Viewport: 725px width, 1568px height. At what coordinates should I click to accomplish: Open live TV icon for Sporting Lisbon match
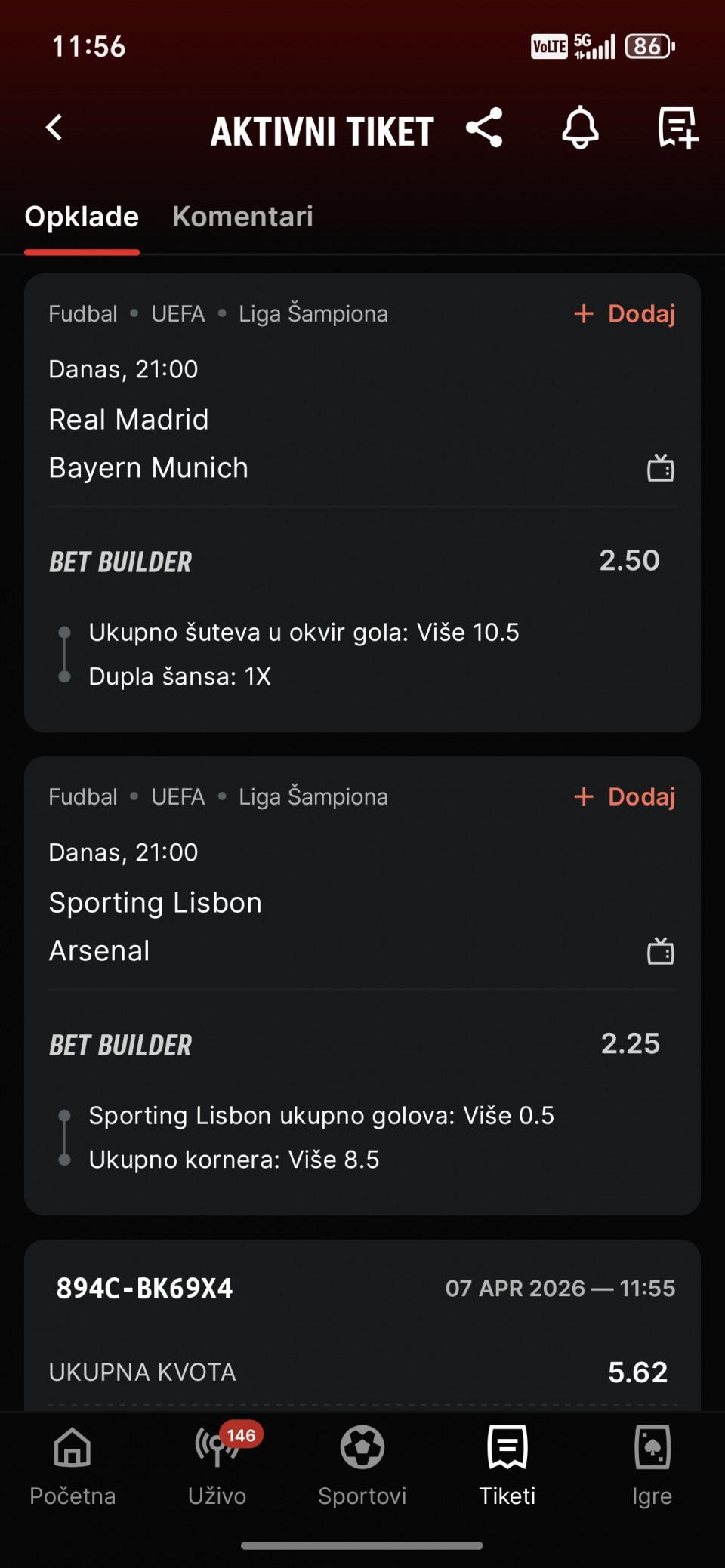tap(660, 951)
